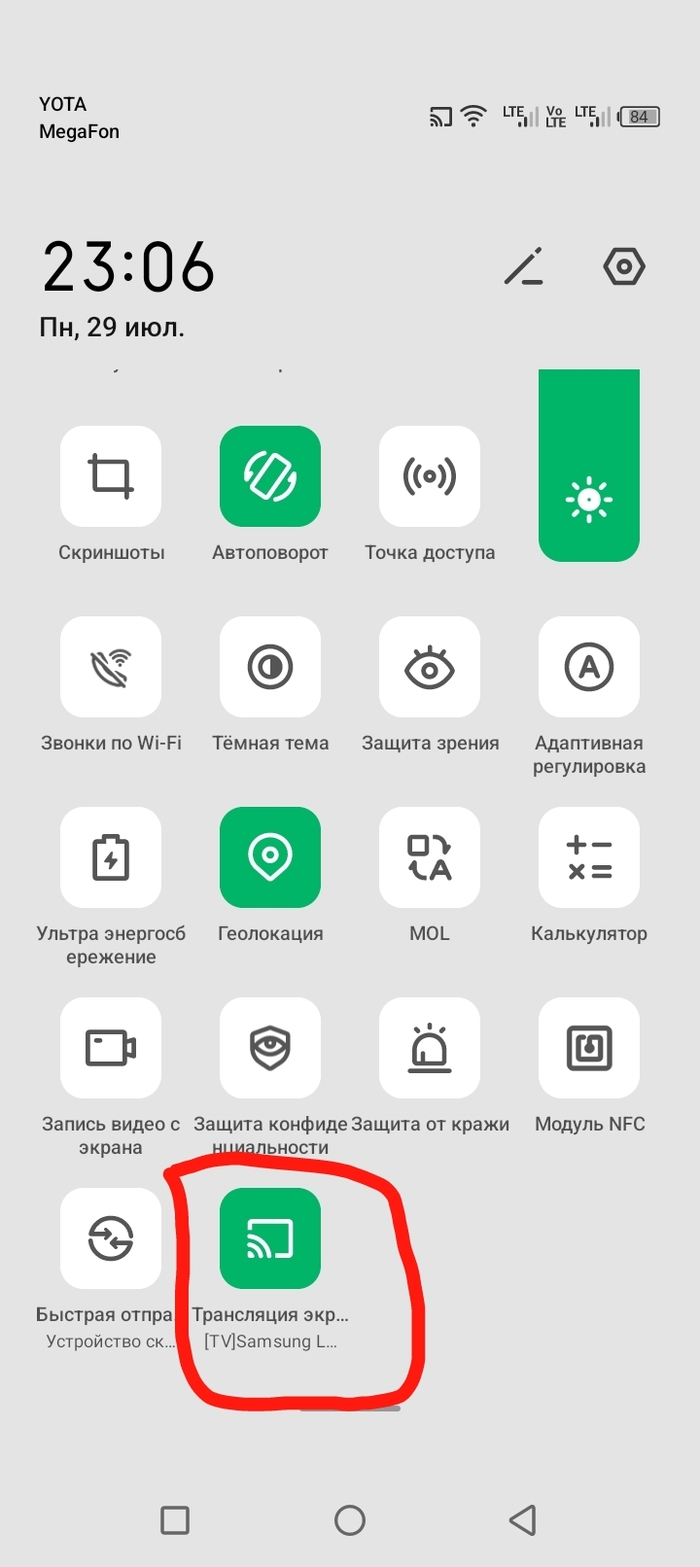Viewport: 700px width, 1567px height.
Task: Switch on Тёмная тема
Action: [x=270, y=666]
